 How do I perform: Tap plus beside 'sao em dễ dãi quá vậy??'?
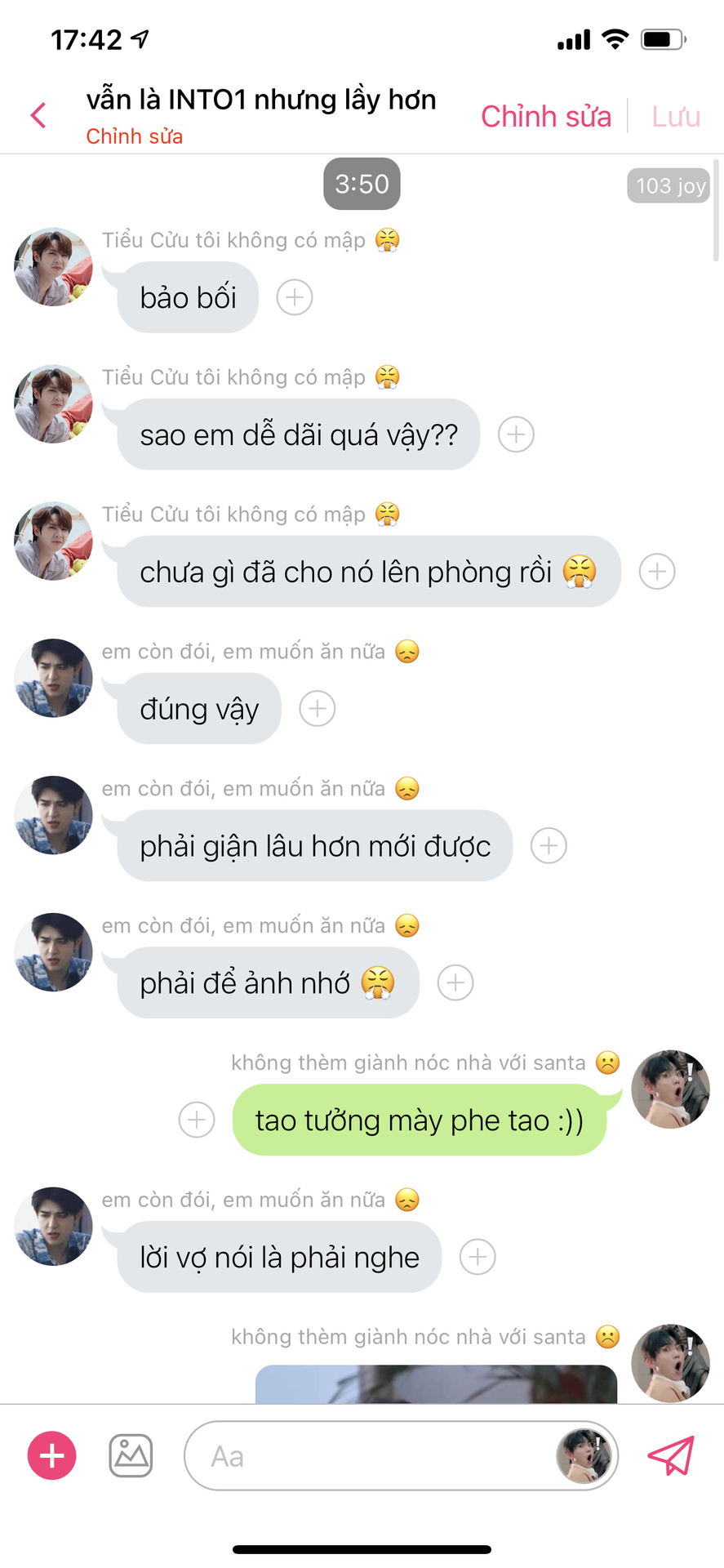pos(516,434)
